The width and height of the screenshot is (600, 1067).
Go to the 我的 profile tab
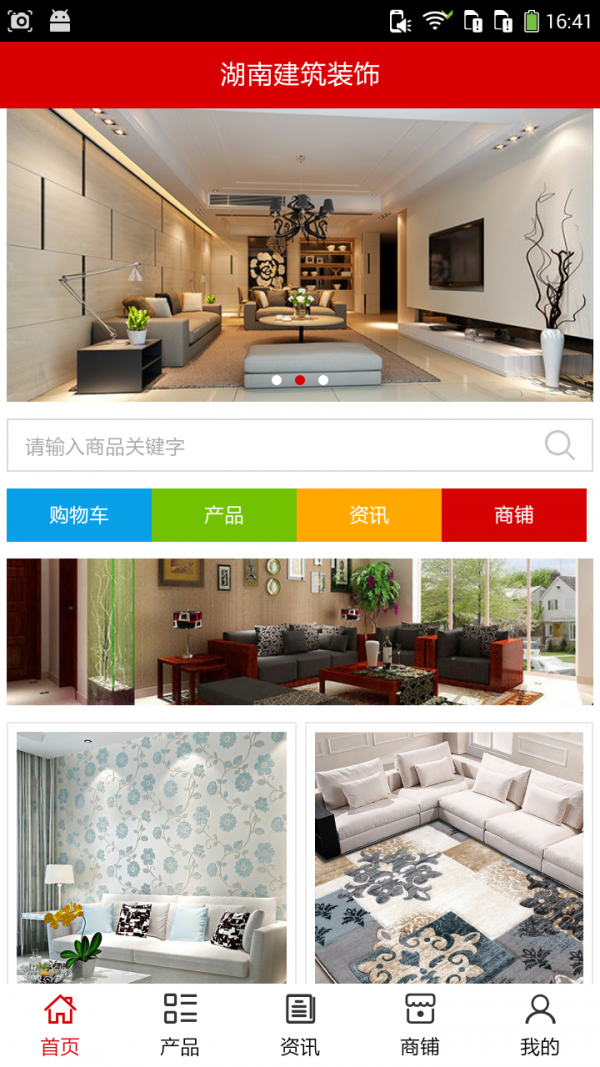pos(540,1025)
